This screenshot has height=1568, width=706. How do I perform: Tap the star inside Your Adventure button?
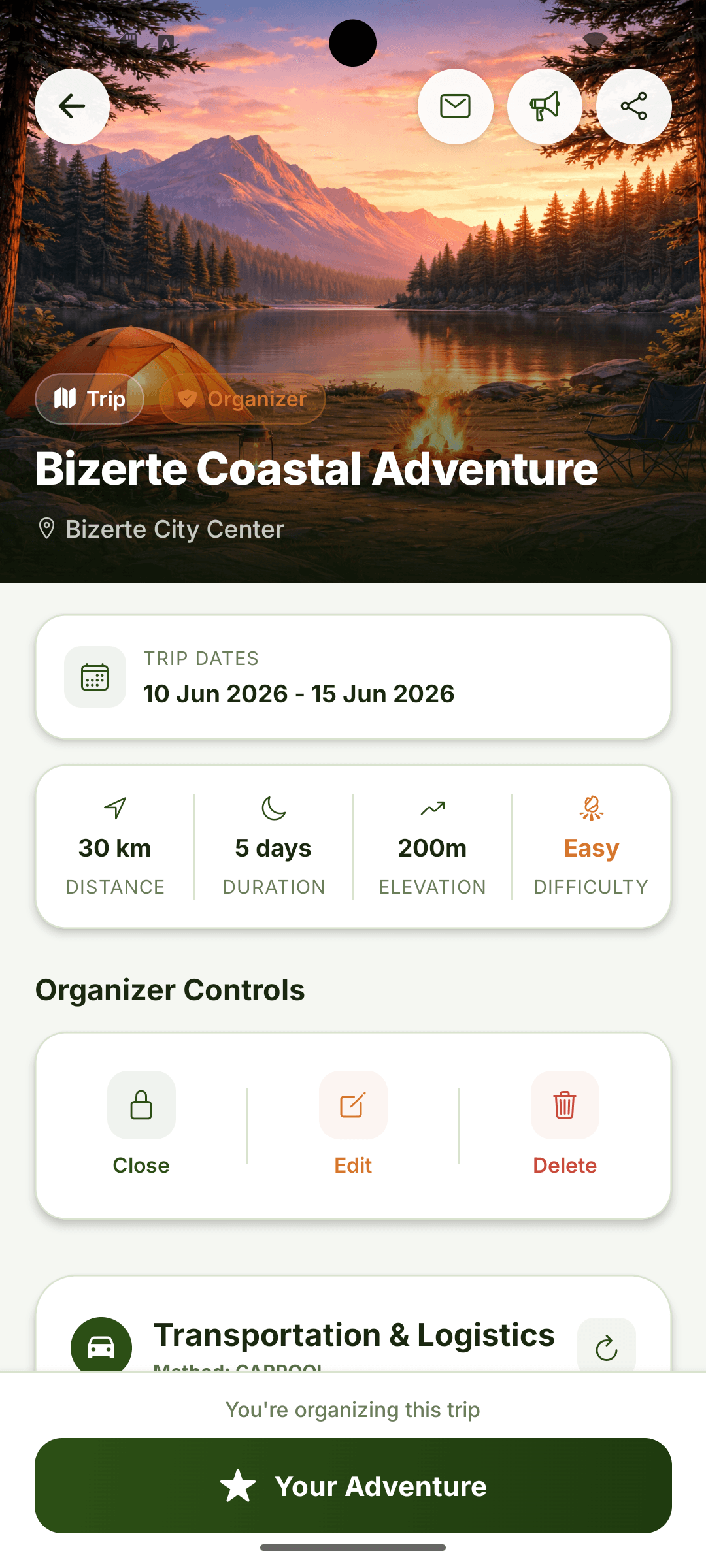point(237,1486)
